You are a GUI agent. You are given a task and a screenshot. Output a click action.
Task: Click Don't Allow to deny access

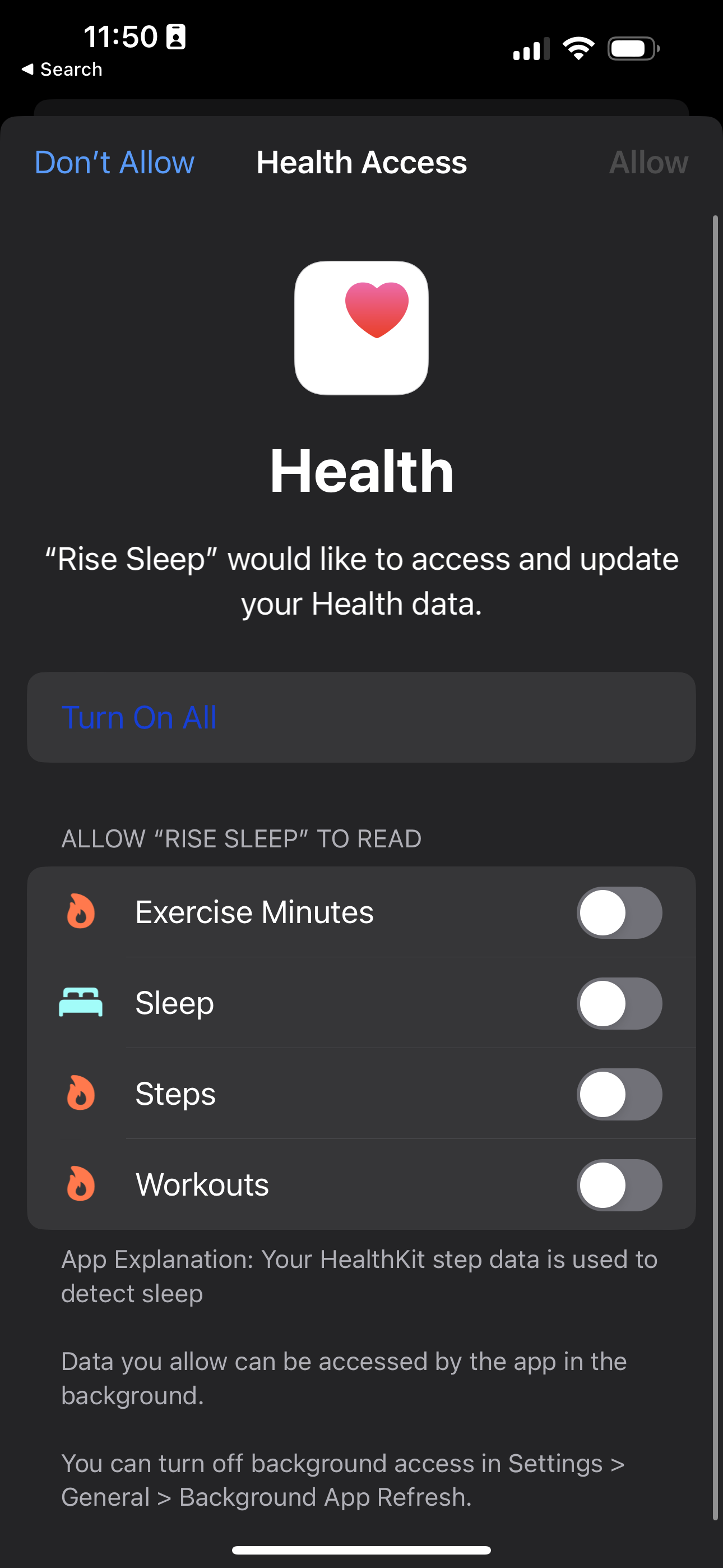(x=114, y=163)
